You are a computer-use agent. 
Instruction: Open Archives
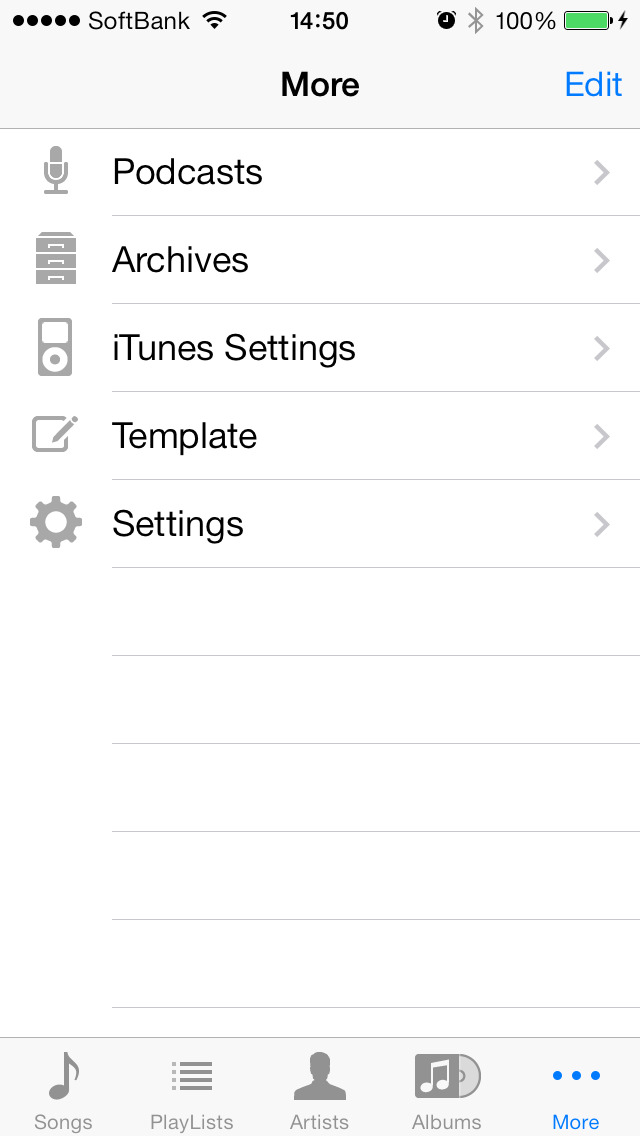coord(320,260)
